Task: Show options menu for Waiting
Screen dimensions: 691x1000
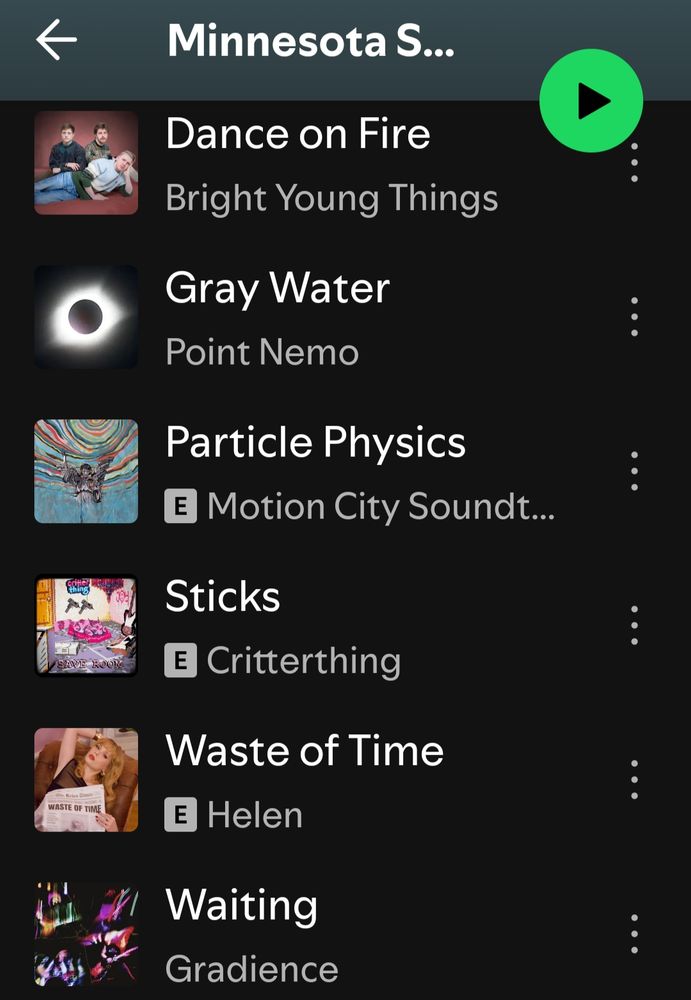Action: [634, 933]
